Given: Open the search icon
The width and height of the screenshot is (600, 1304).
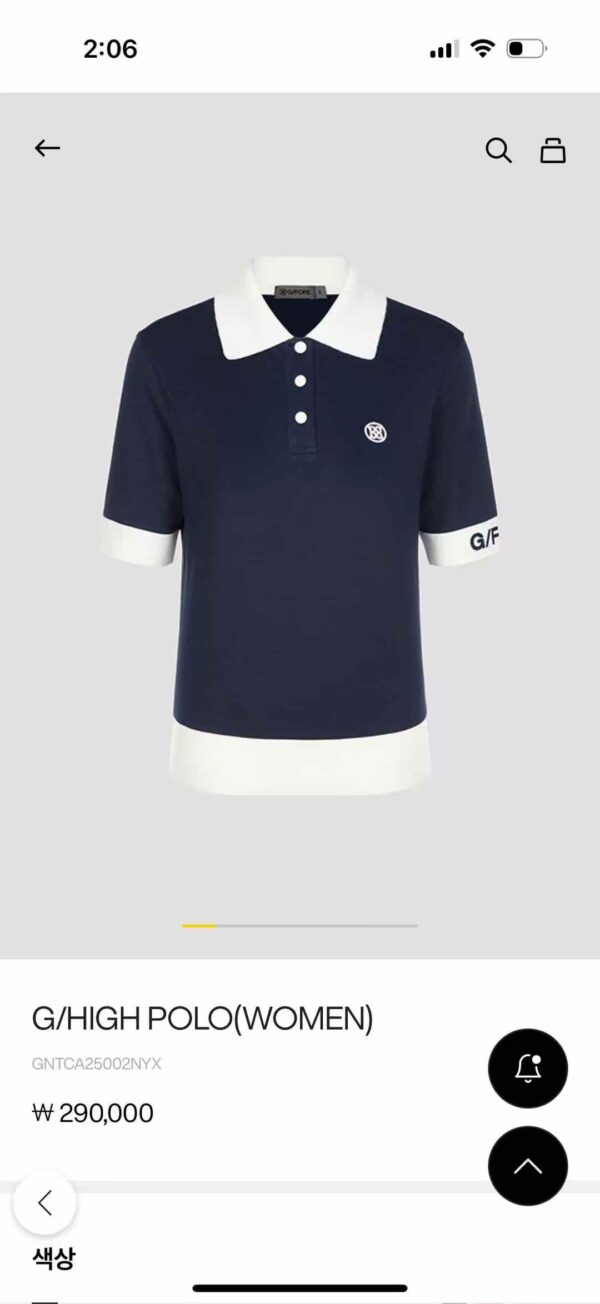Looking at the screenshot, I should (498, 150).
